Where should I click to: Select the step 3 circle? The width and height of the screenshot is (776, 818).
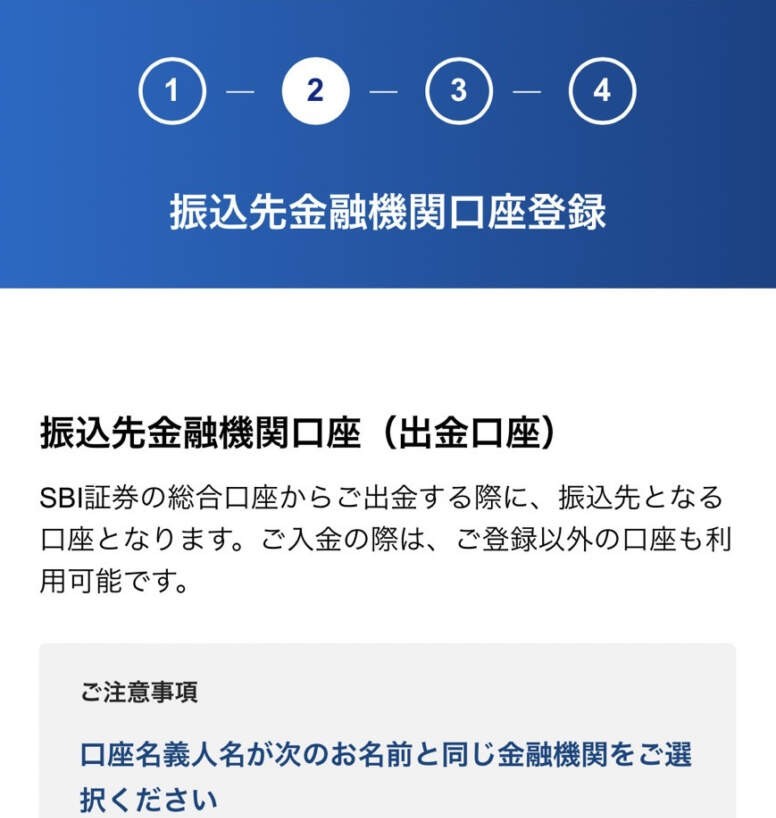pos(458,91)
